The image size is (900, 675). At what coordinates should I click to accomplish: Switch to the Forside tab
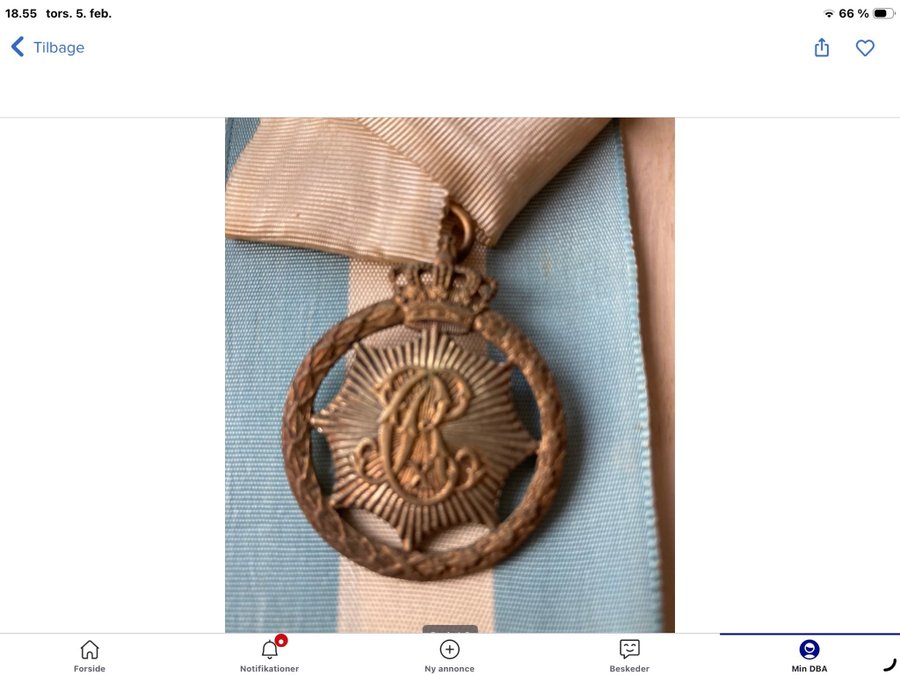[x=89, y=655]
